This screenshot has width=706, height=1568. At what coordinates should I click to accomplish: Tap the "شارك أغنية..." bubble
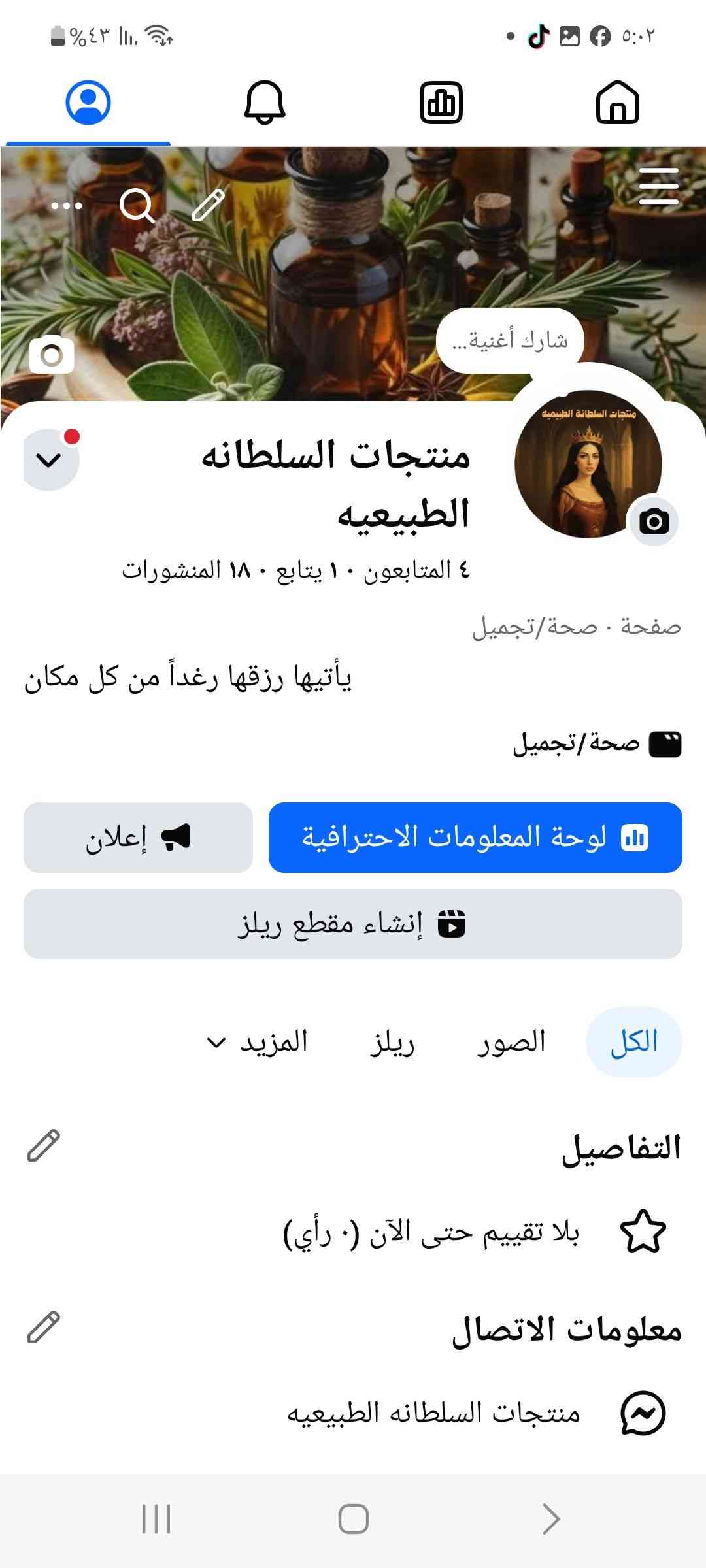tap(510, 340)
